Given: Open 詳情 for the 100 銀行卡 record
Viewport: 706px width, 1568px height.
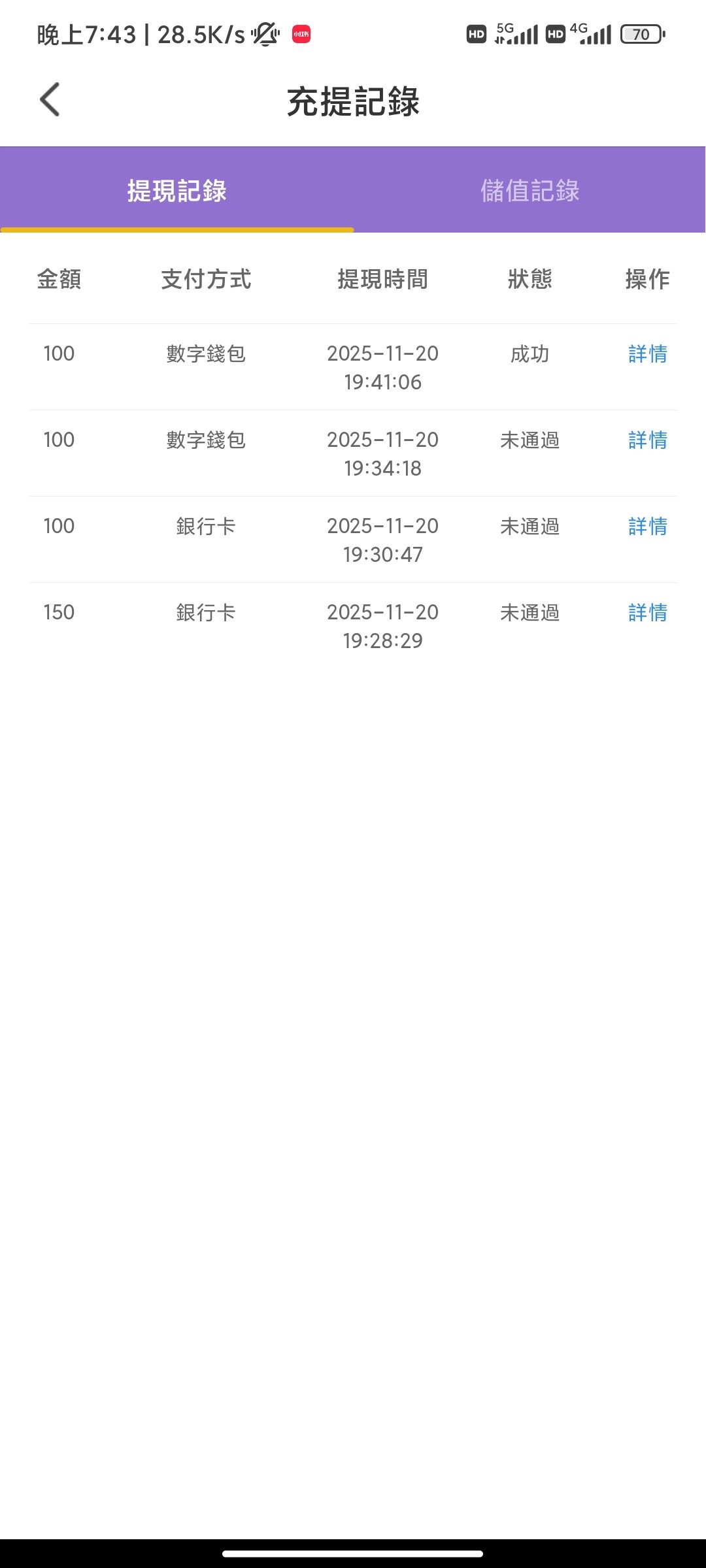Looking at the screenshot, I should [647, 527].
